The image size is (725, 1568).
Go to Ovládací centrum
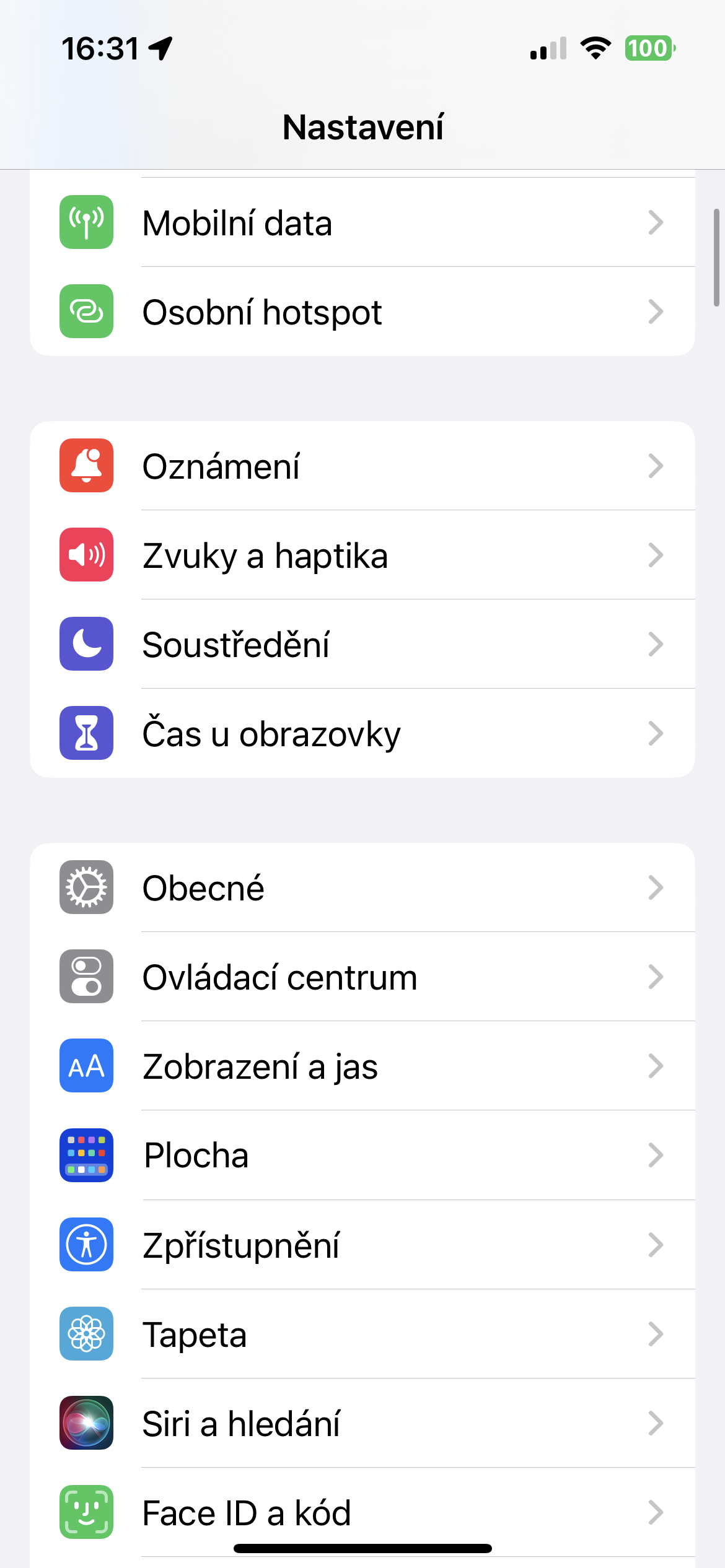362,977
